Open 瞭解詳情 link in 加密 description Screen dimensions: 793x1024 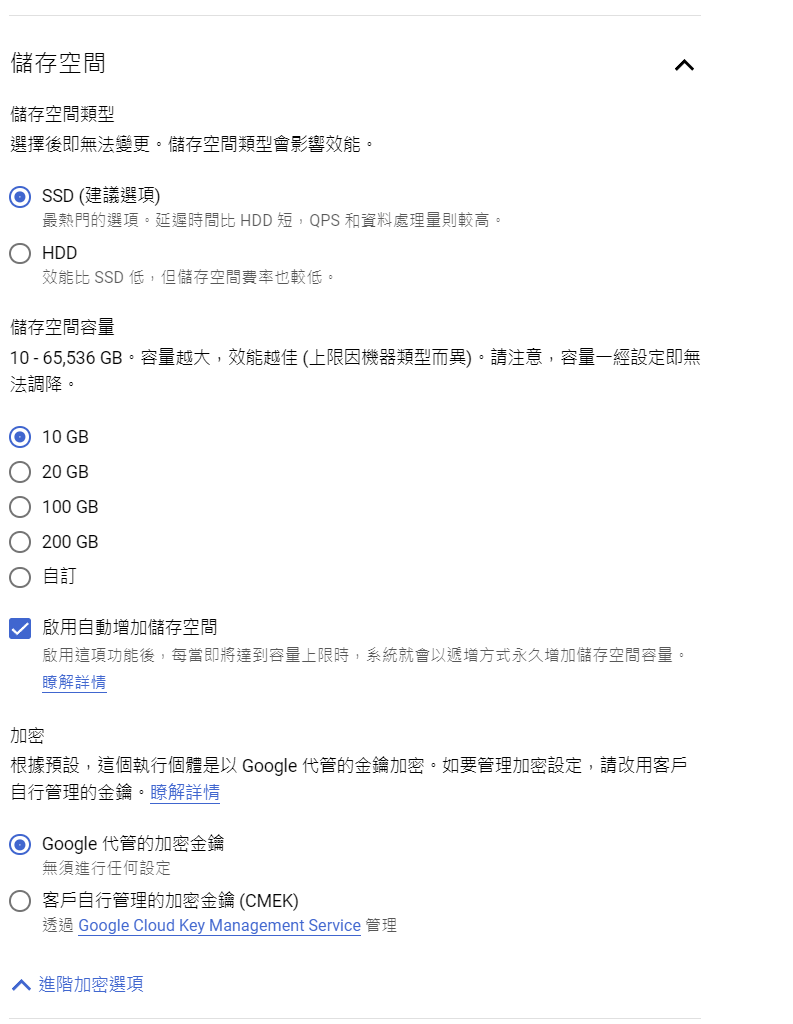(x=184, y=793)
